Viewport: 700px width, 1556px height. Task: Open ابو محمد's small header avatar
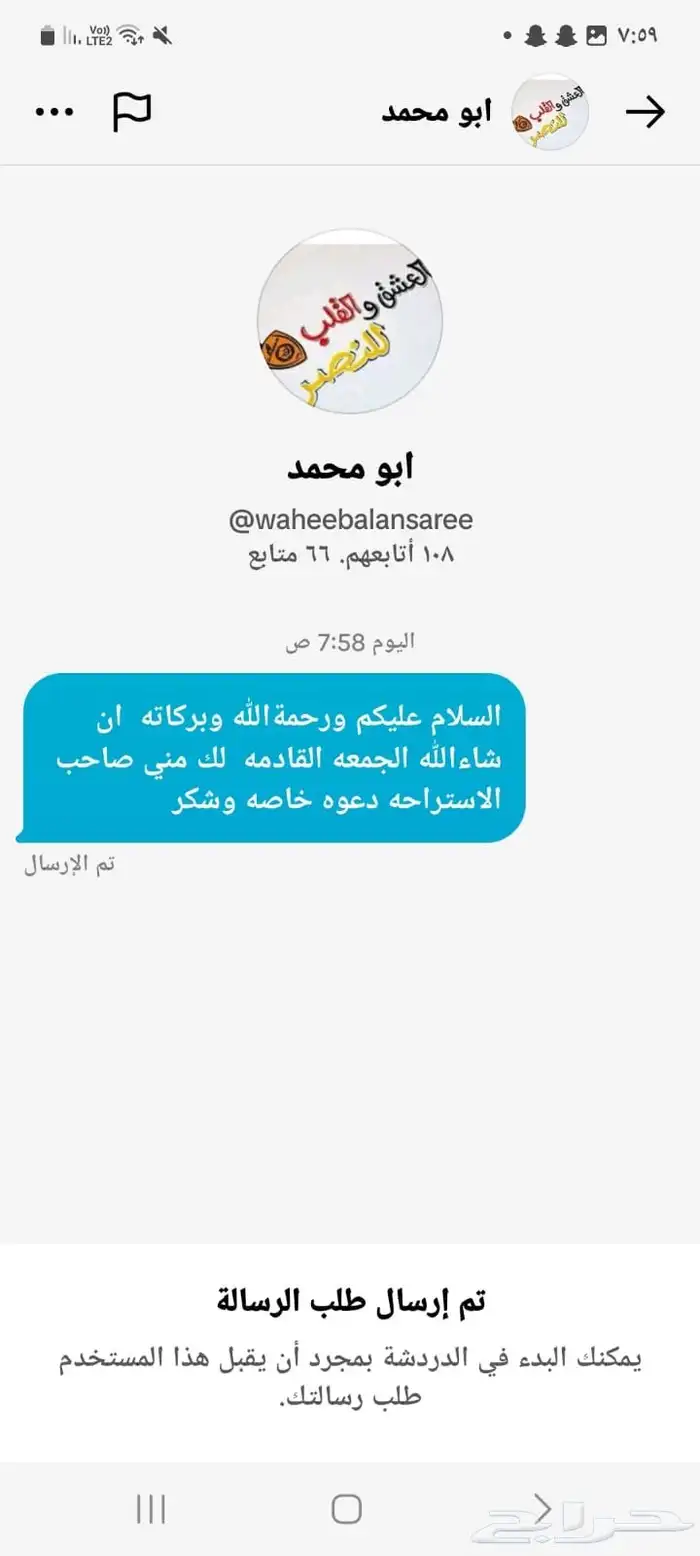550,112
